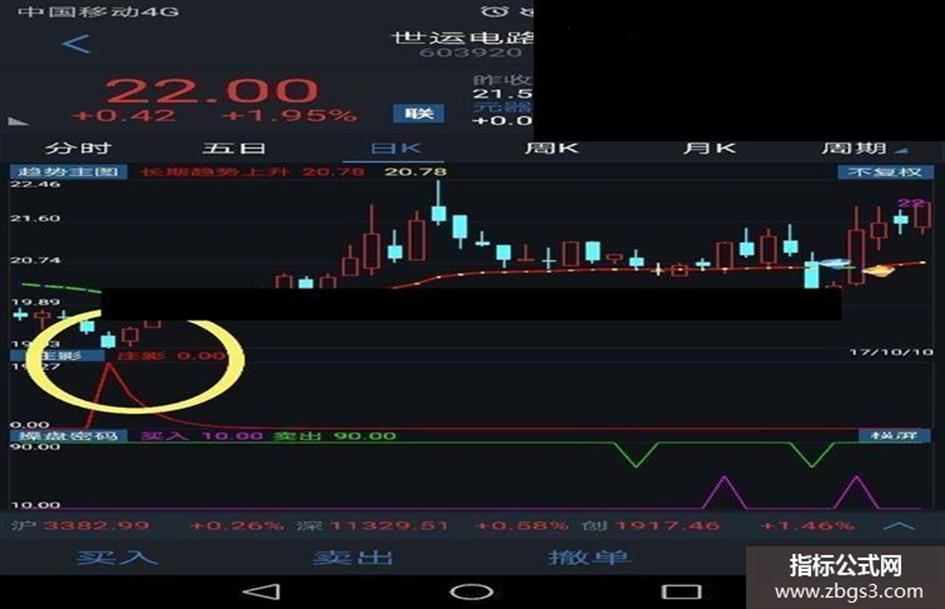Open 撤单 to cancel an order

[x=588, y=558]
